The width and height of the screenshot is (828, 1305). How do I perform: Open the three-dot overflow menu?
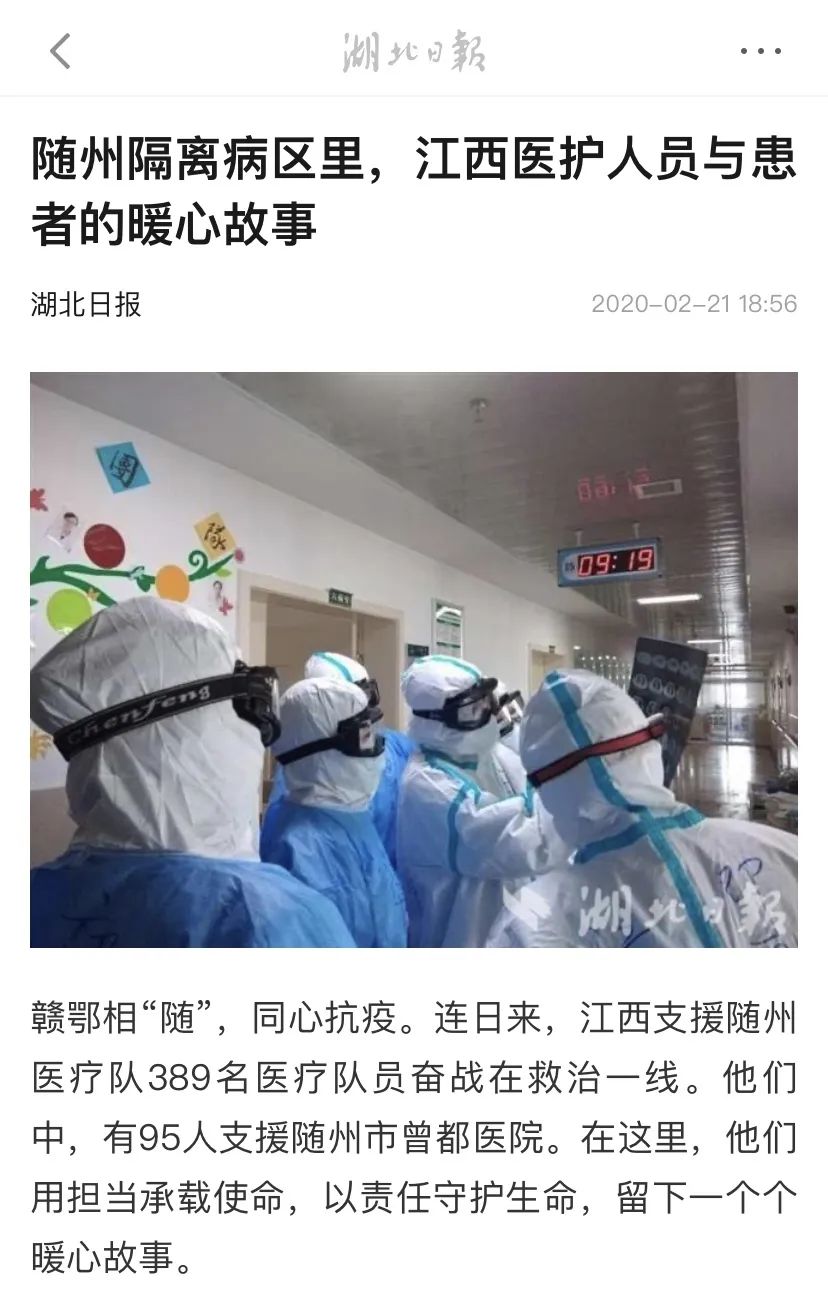[760, 51]
